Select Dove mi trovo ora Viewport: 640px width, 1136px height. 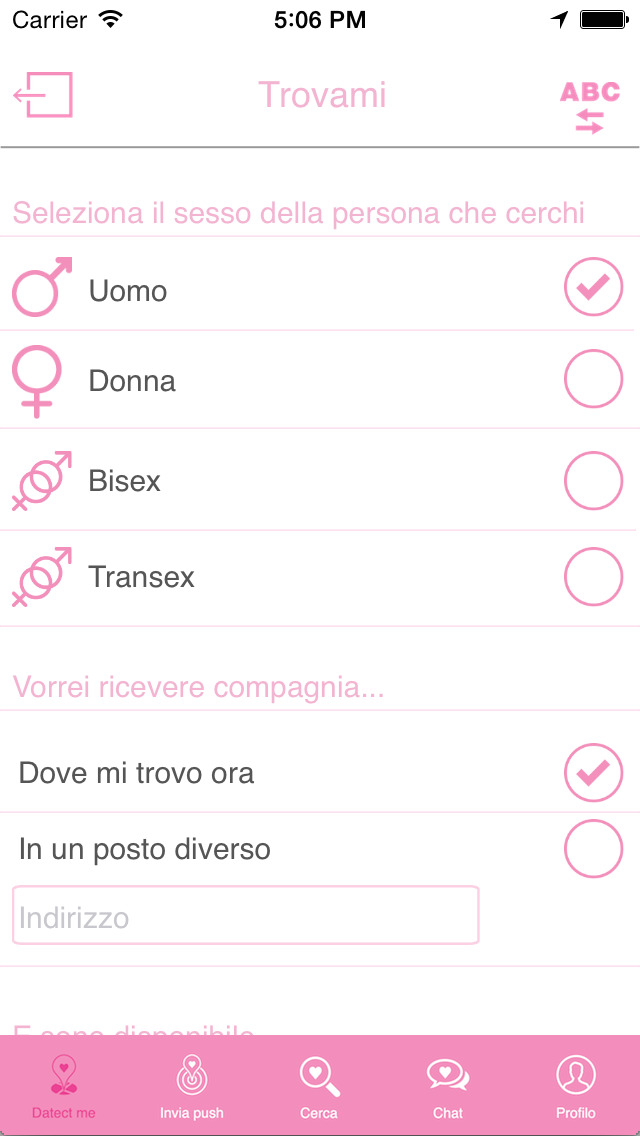click(320, 773)
